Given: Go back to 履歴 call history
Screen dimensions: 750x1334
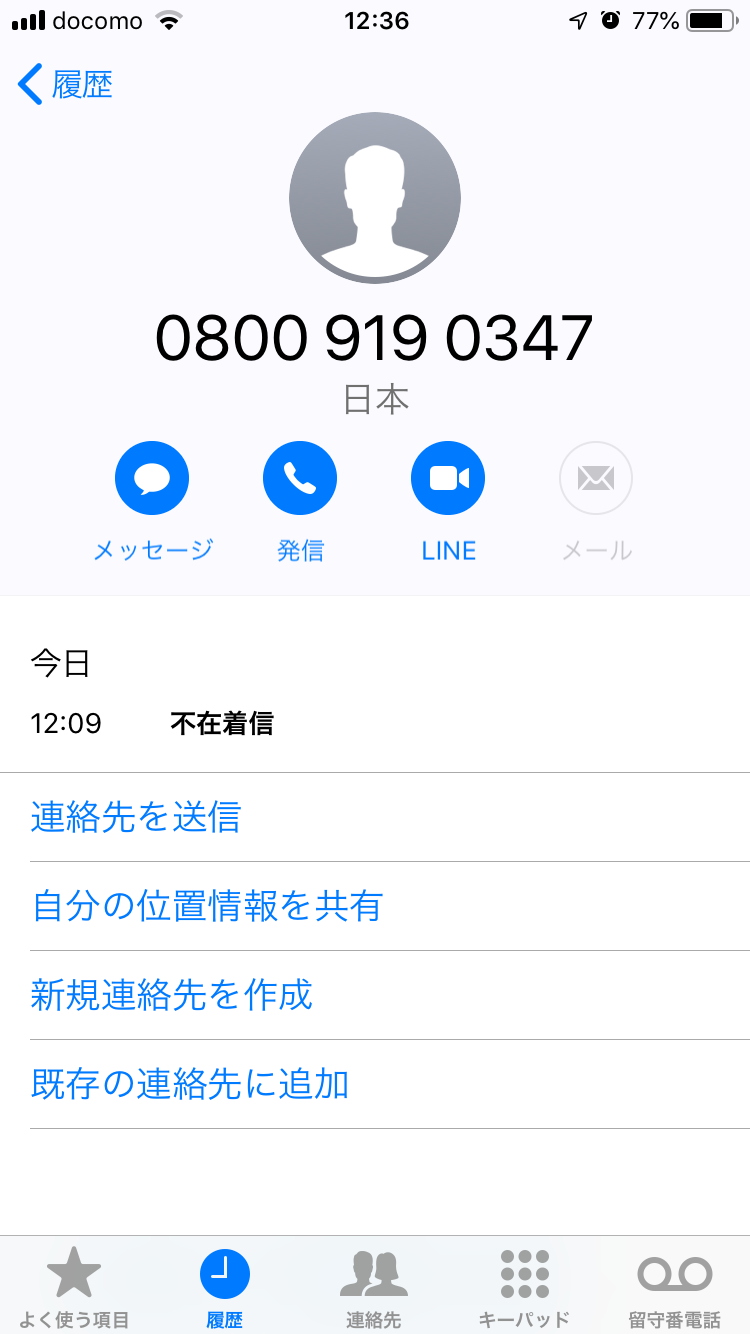Looking at the screenshot, I should [65, 85].
